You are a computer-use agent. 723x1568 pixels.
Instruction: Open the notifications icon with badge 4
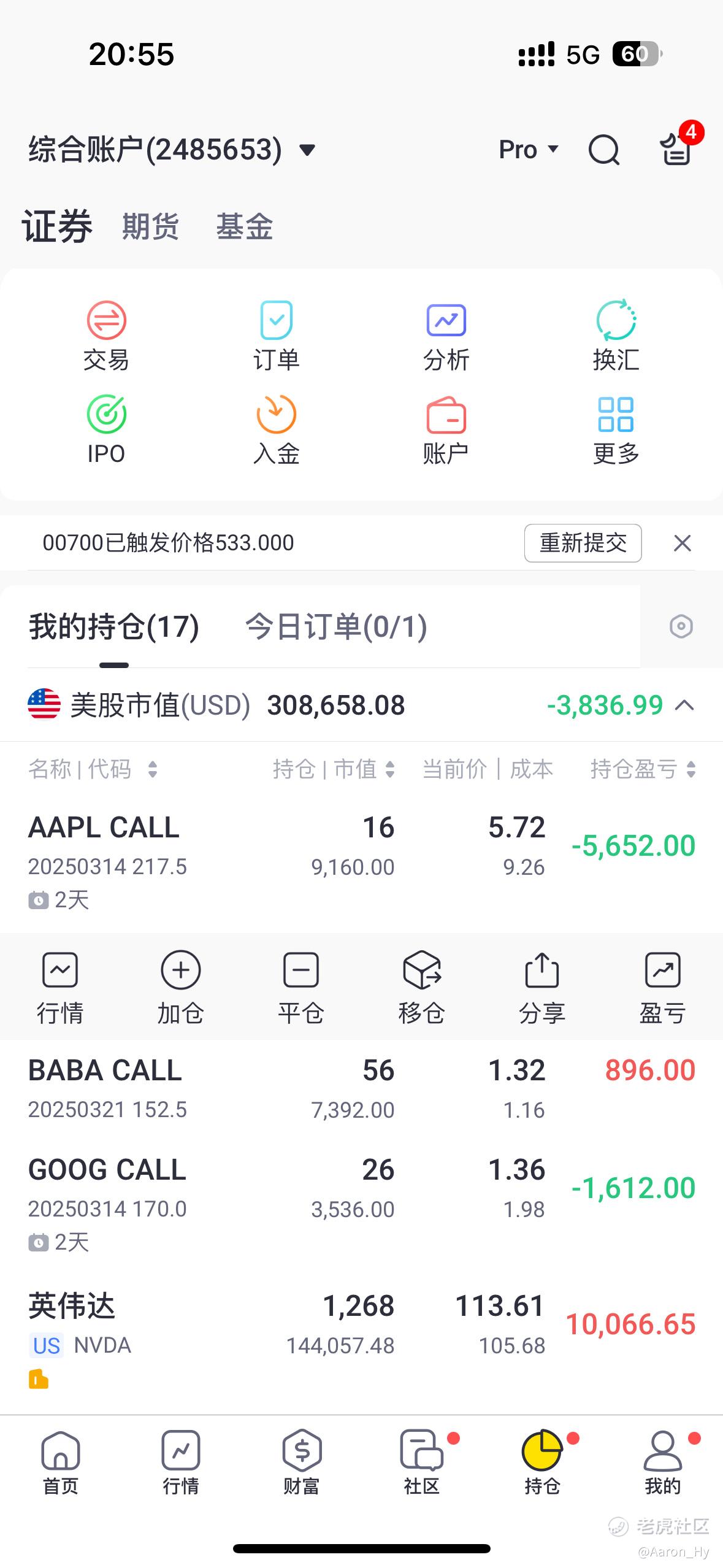pos(676,148)
